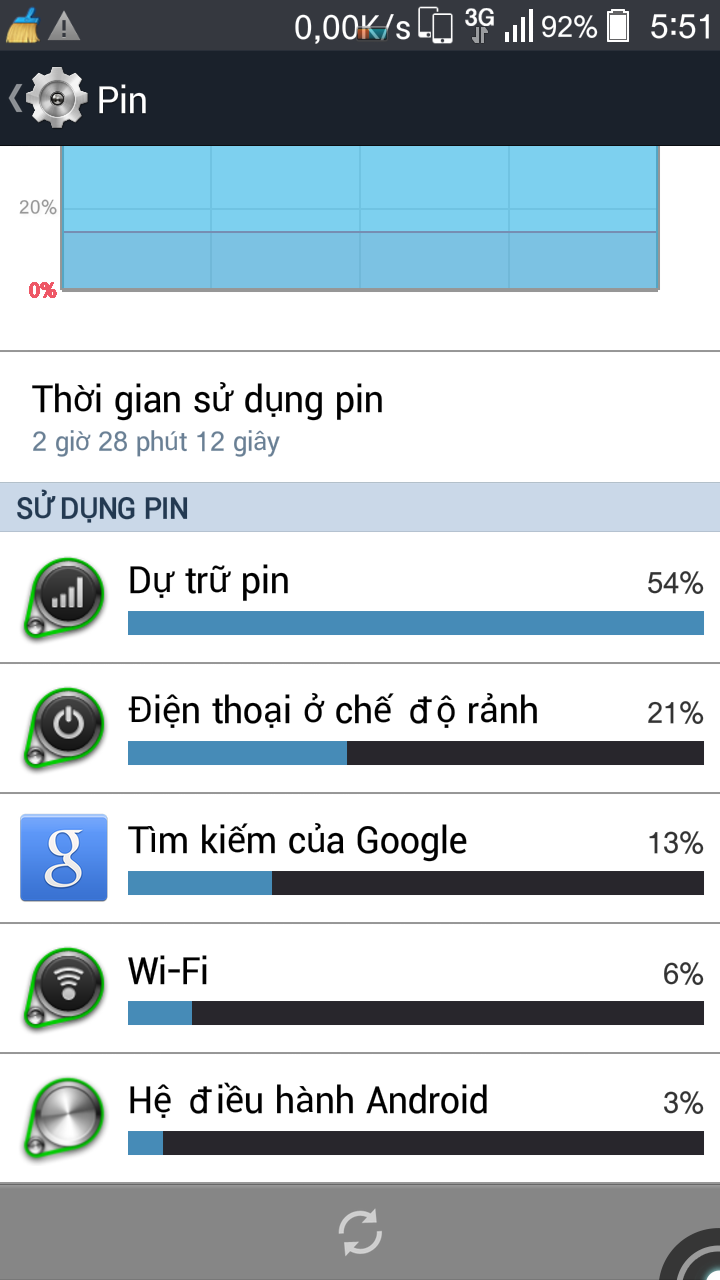Open the Dự trữ pin usage details
720x1280 pixels.
point(360,597)
